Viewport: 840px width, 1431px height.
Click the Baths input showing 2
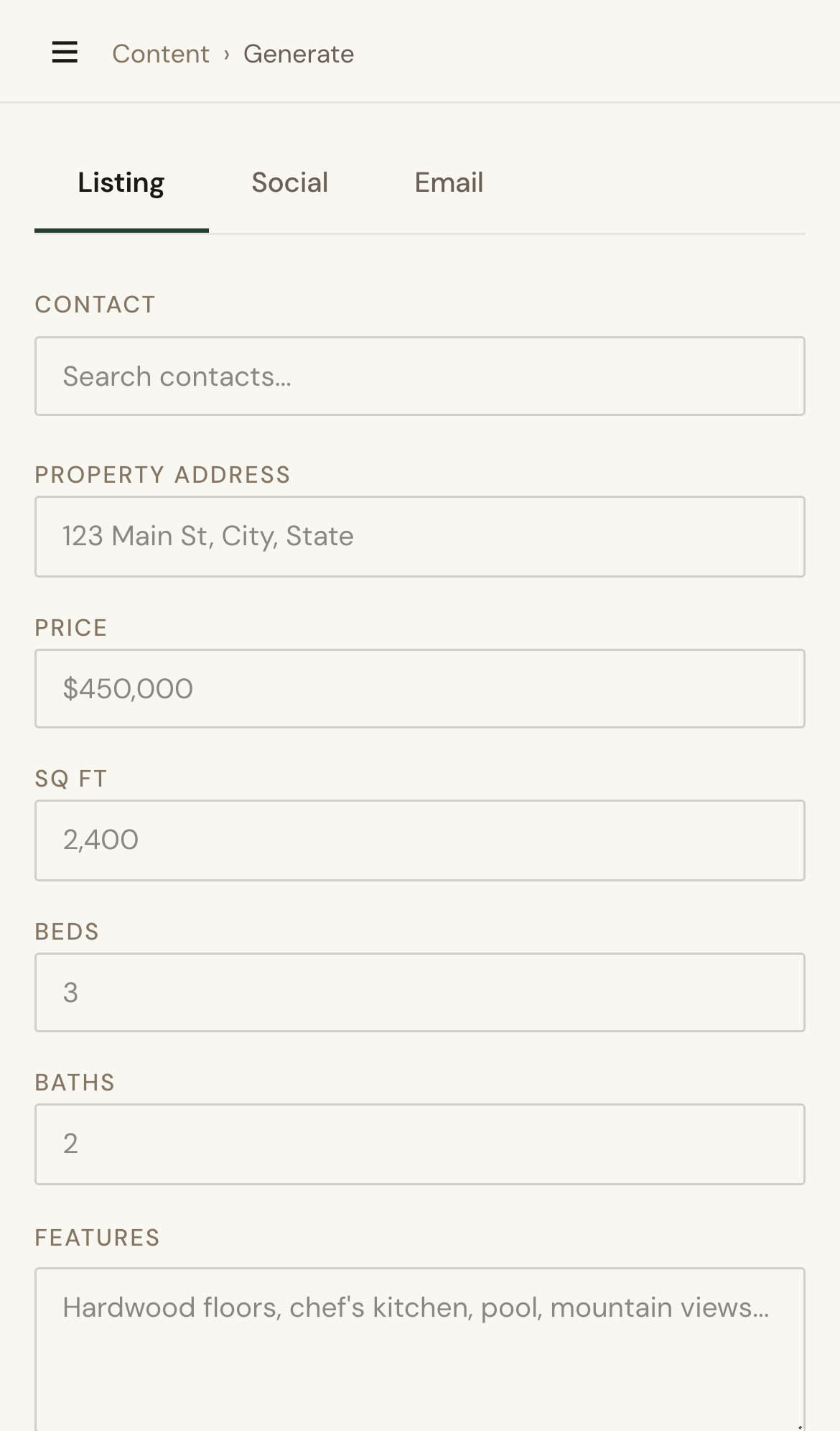pyautogui.click(x=419, y=1144)
